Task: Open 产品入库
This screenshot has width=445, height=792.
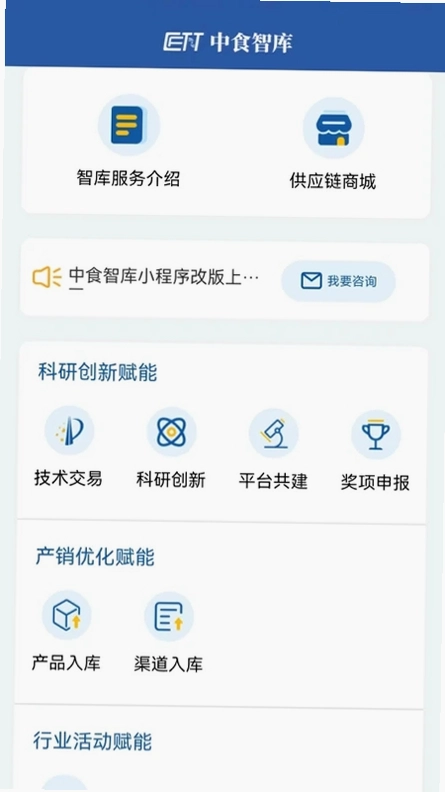Action: [x=66, y=631]
